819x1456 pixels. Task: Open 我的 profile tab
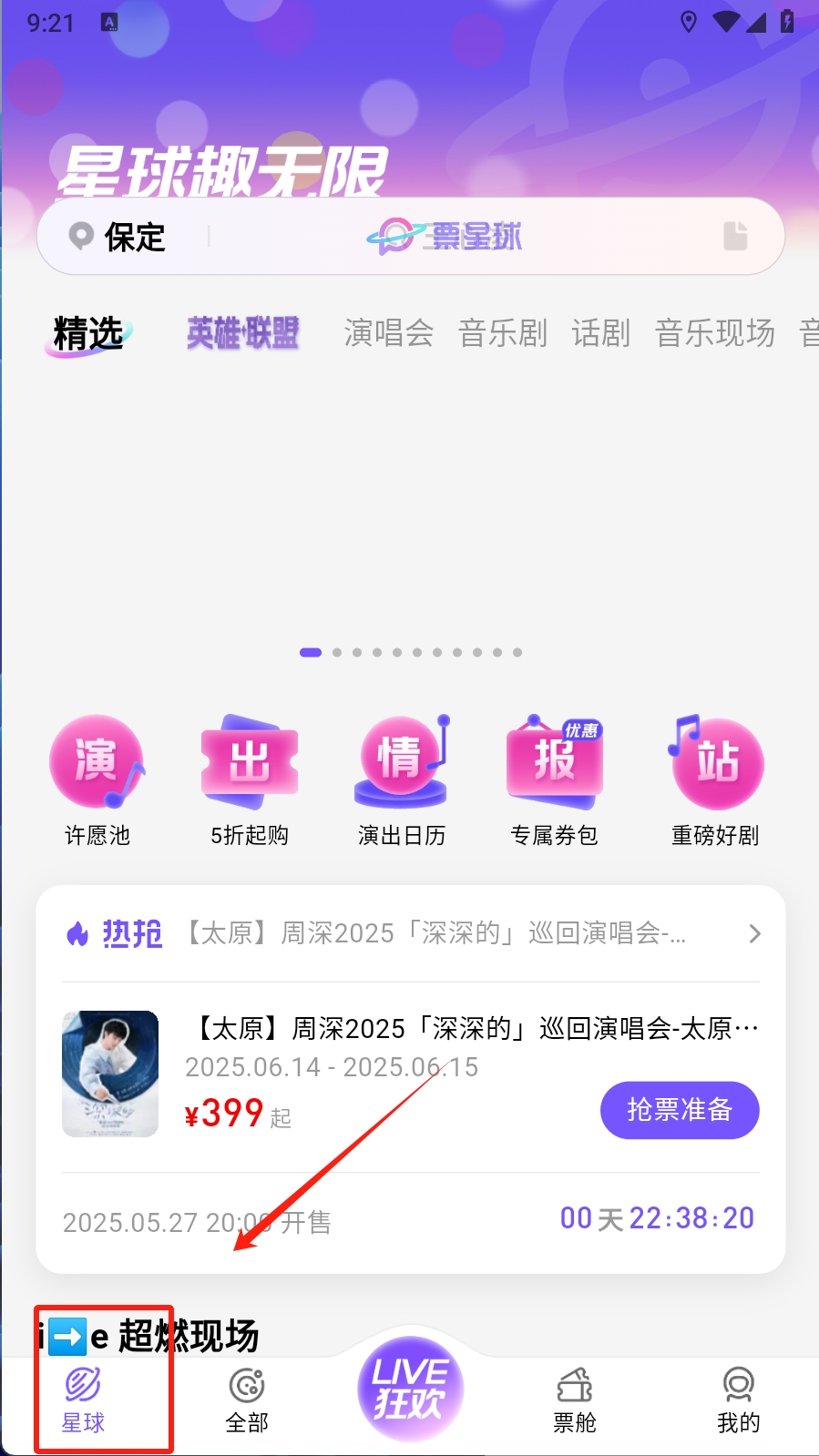pyautogui.click(x=738, y=1400)
